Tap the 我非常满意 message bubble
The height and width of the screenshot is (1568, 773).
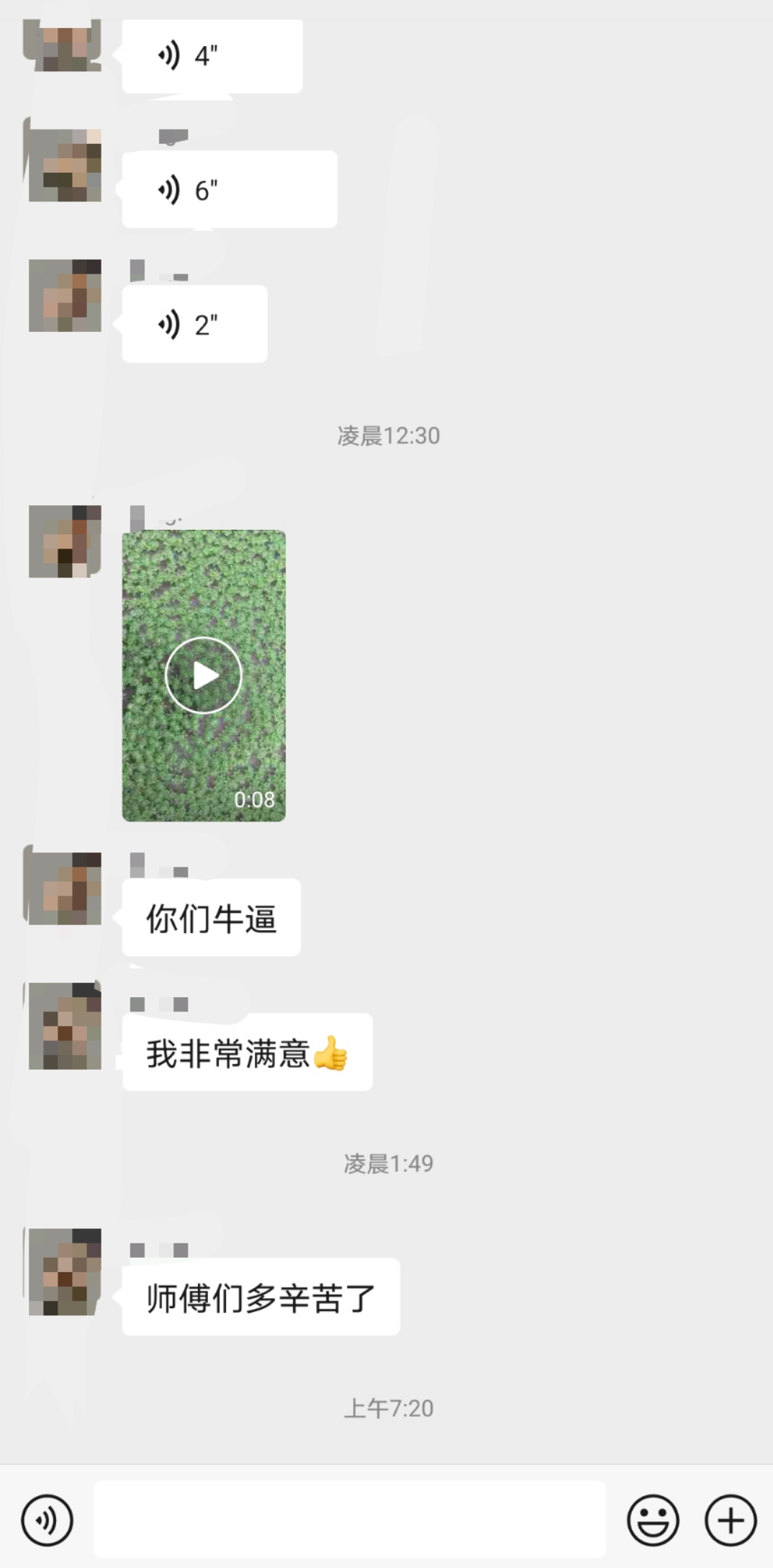(x=248, y=1053)
